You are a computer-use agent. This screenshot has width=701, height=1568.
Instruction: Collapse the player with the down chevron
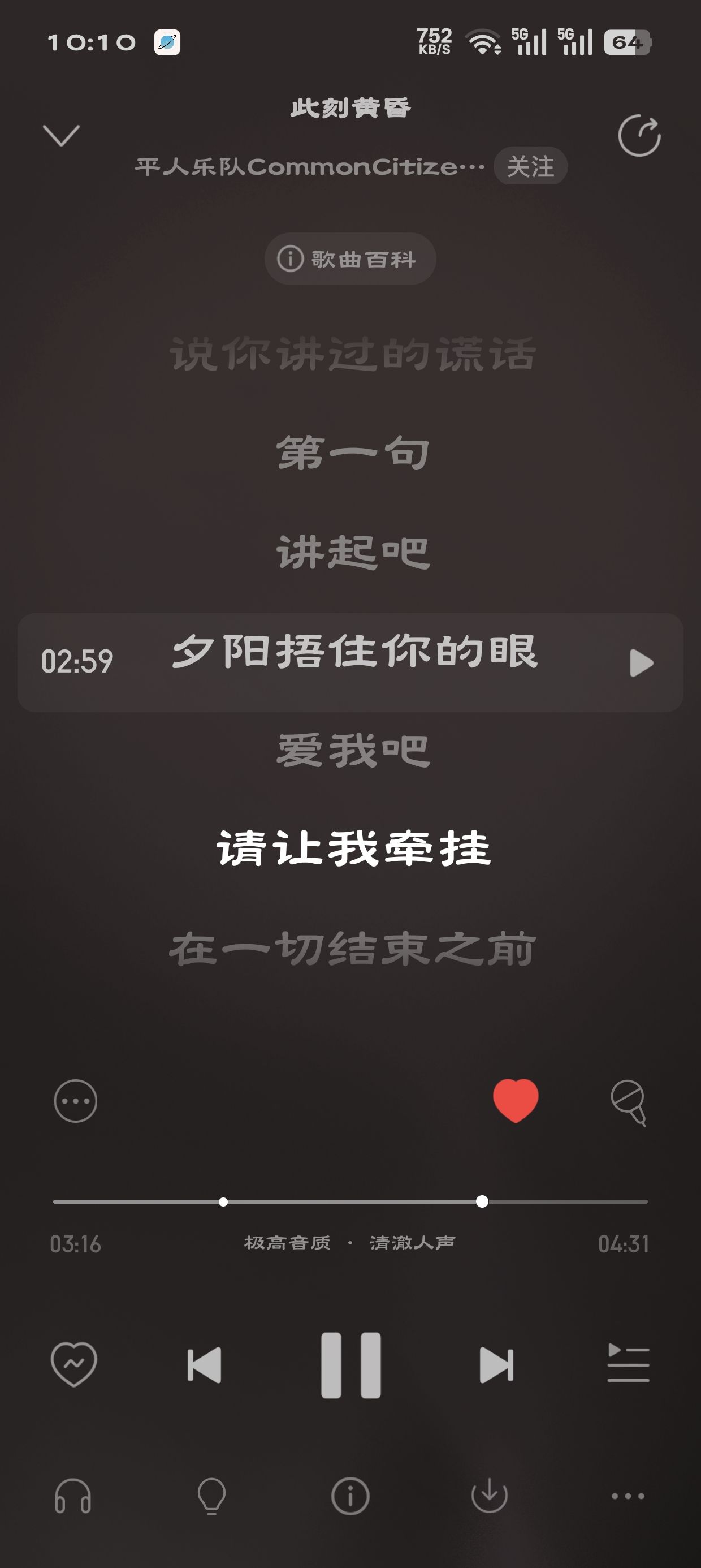pos(62,135)
